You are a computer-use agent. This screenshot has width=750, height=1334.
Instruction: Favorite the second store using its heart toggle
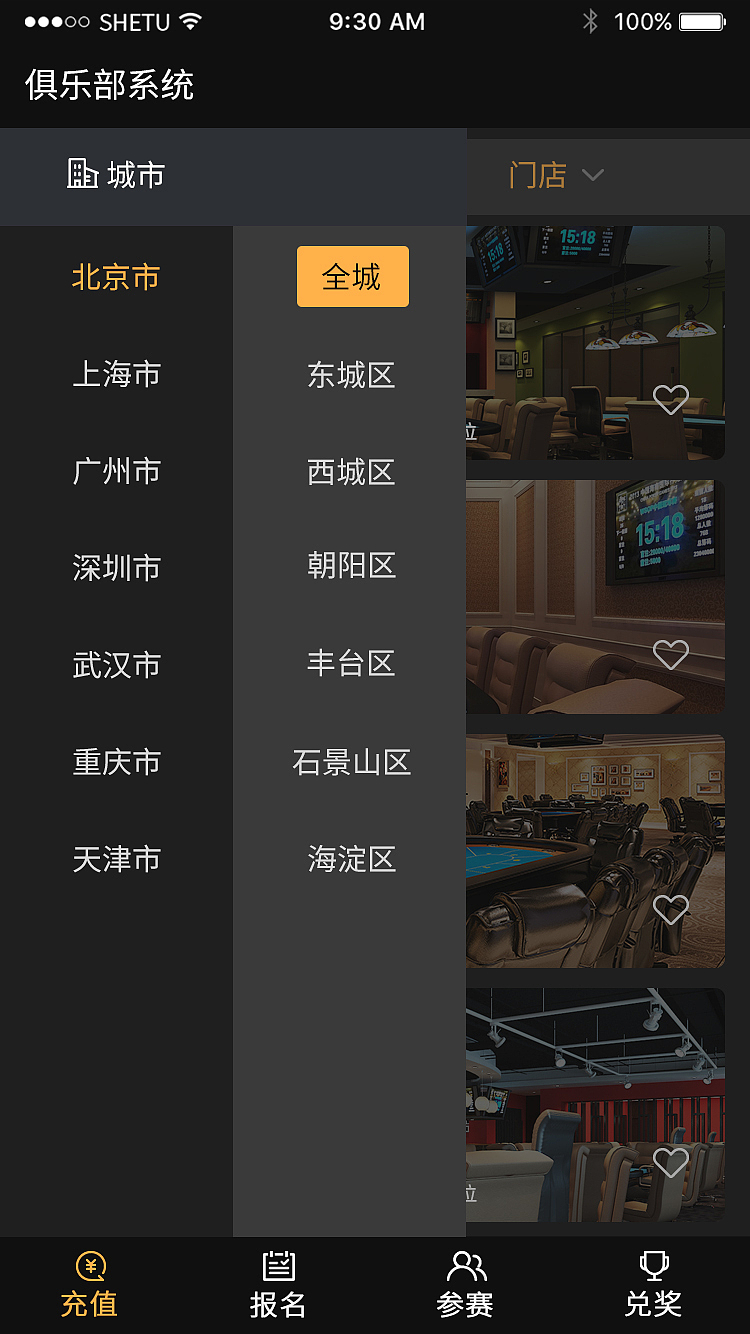[670, 654]
